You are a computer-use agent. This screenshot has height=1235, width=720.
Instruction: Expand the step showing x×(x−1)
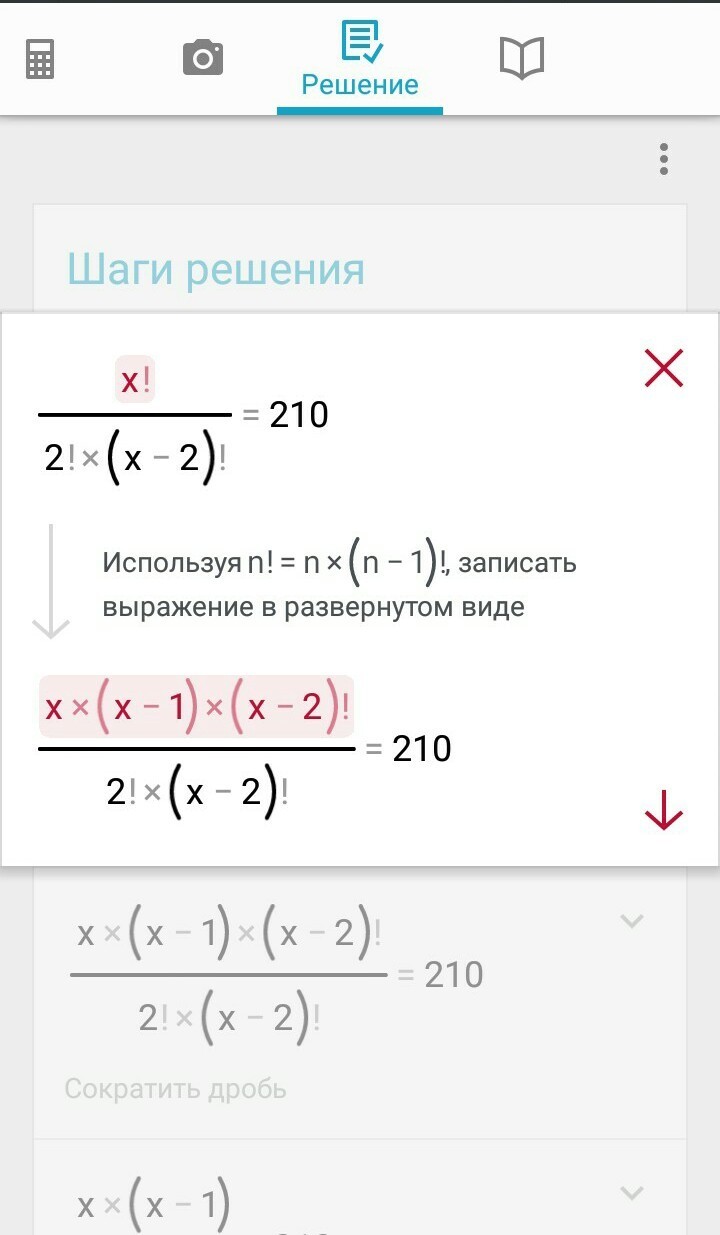pos(631,1192)
